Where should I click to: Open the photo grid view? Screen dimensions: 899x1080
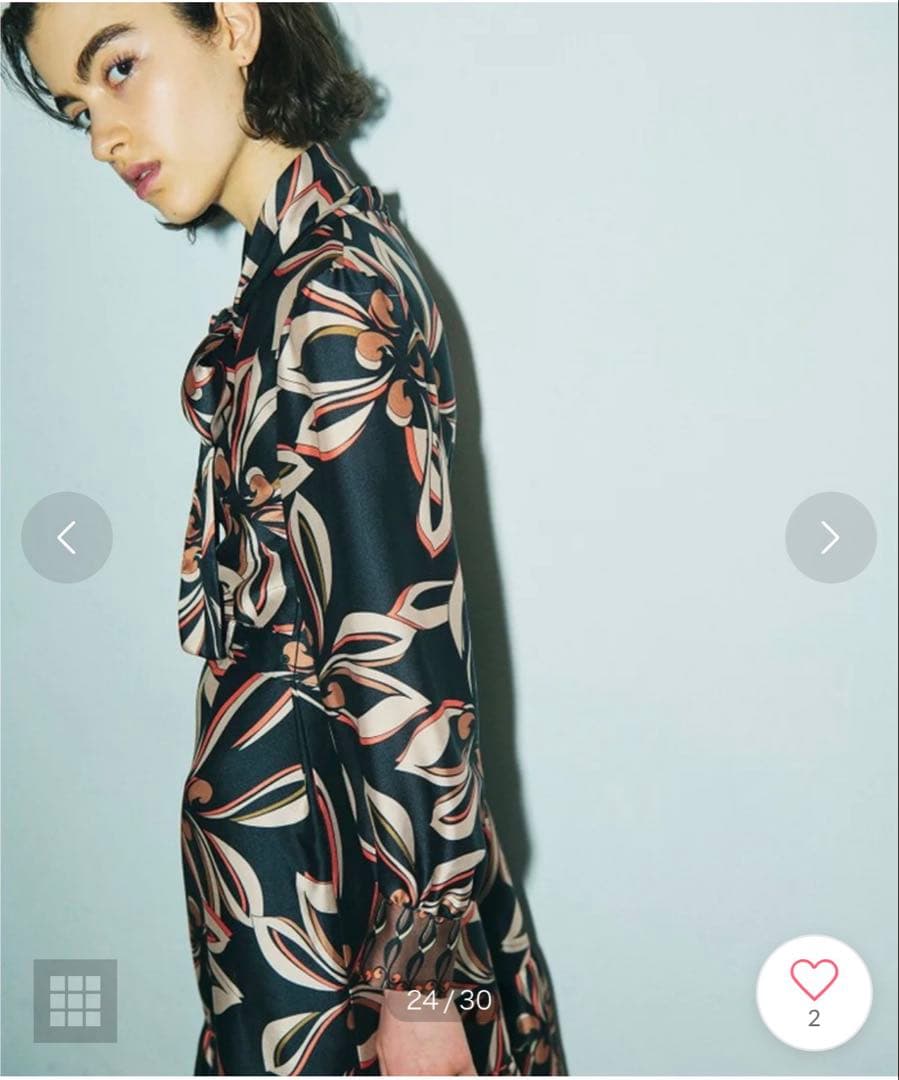click(x=75, y=1000)
